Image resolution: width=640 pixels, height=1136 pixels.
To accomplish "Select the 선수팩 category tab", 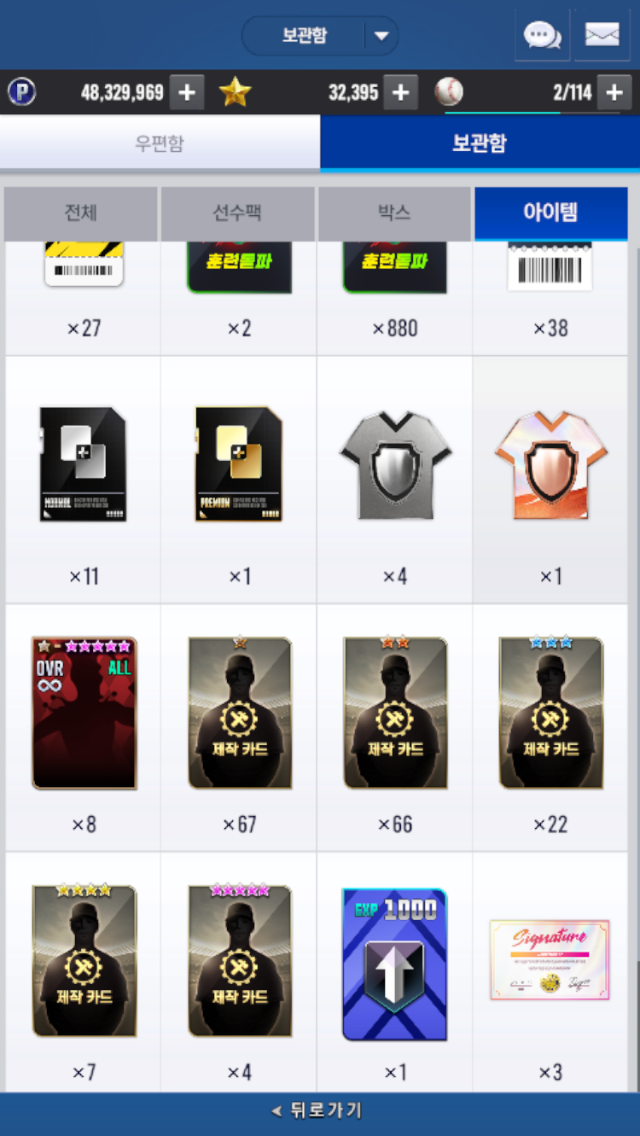I will pos(238,212).
